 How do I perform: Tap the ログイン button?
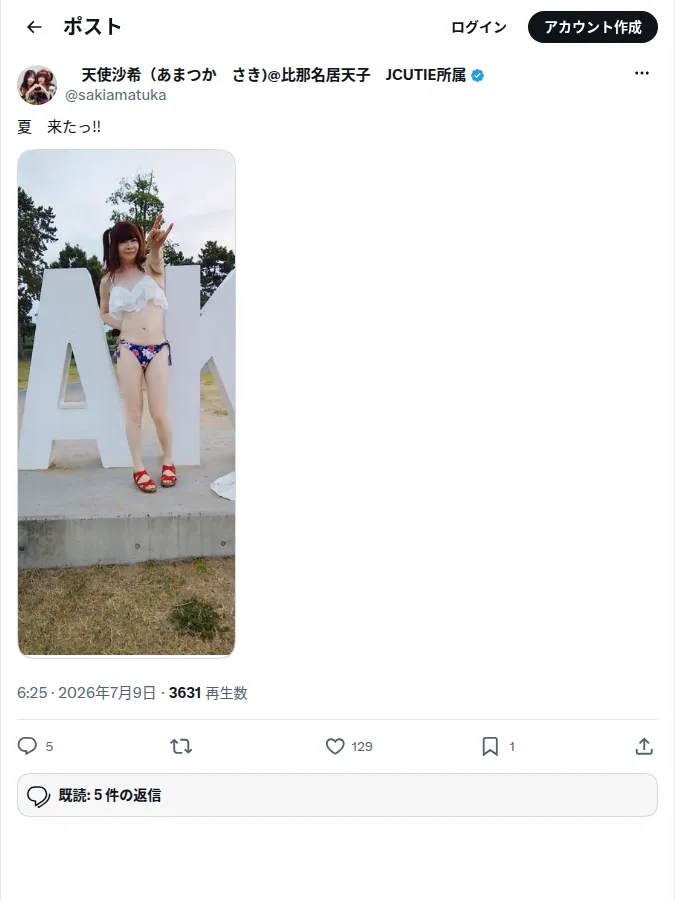[479, 27]
